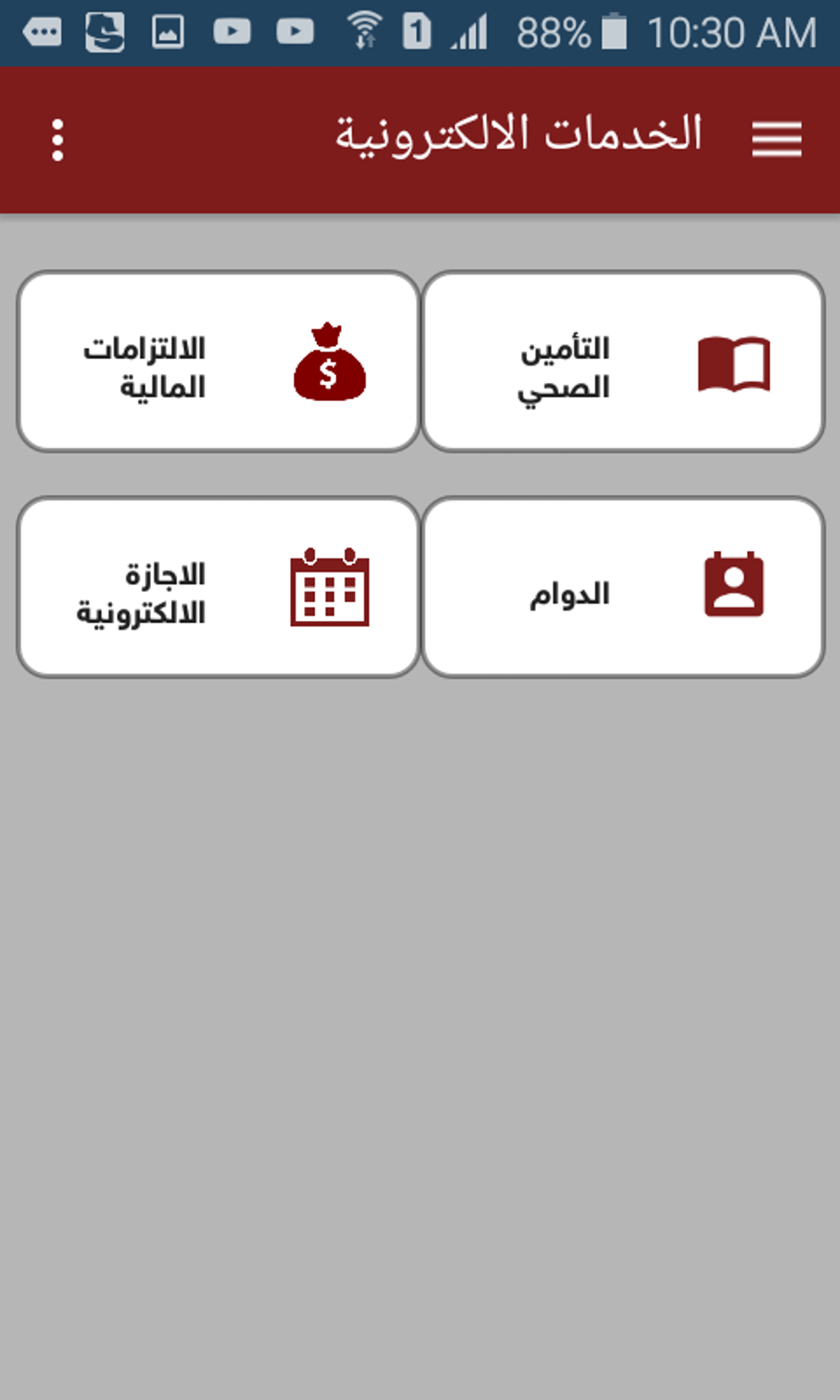Tap the three-dot overflow menu icon
Image resolution: width=840 pixels, height=1400 pixels.
(57, 138)
